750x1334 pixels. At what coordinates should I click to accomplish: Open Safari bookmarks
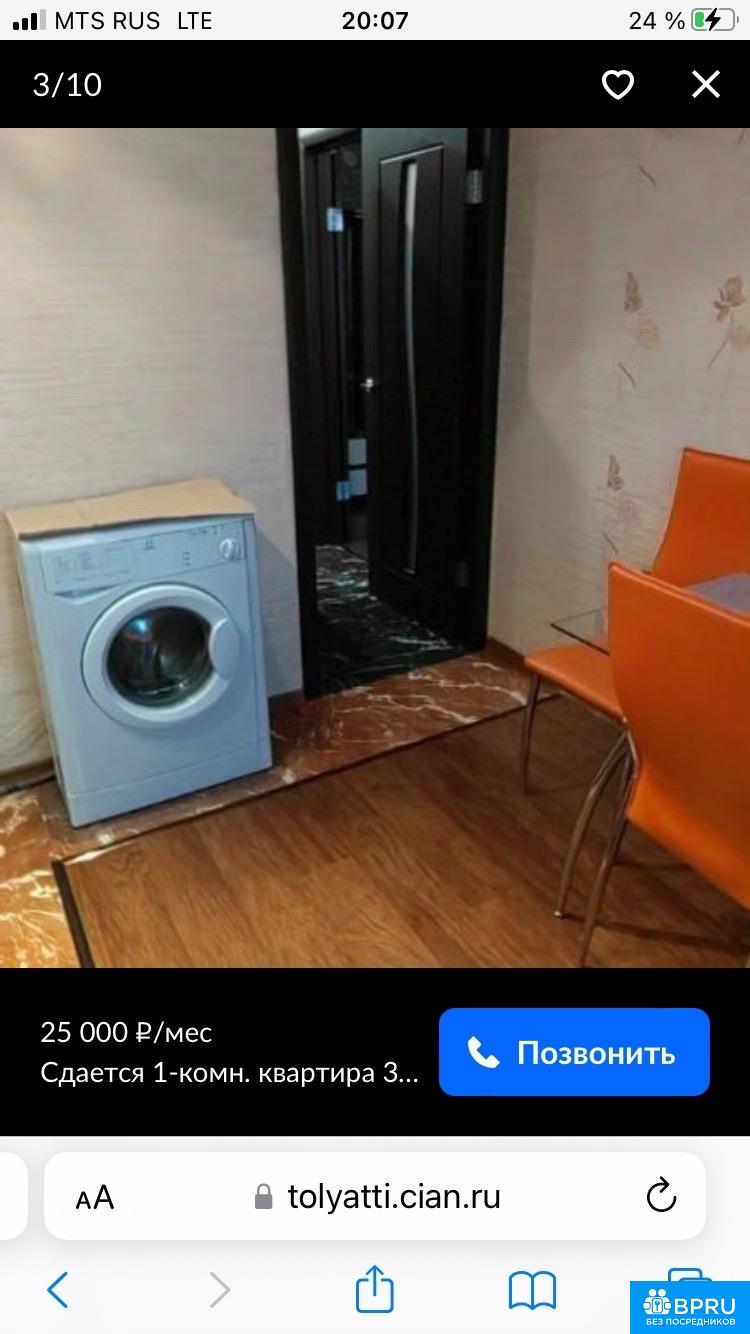point(532,1290)
